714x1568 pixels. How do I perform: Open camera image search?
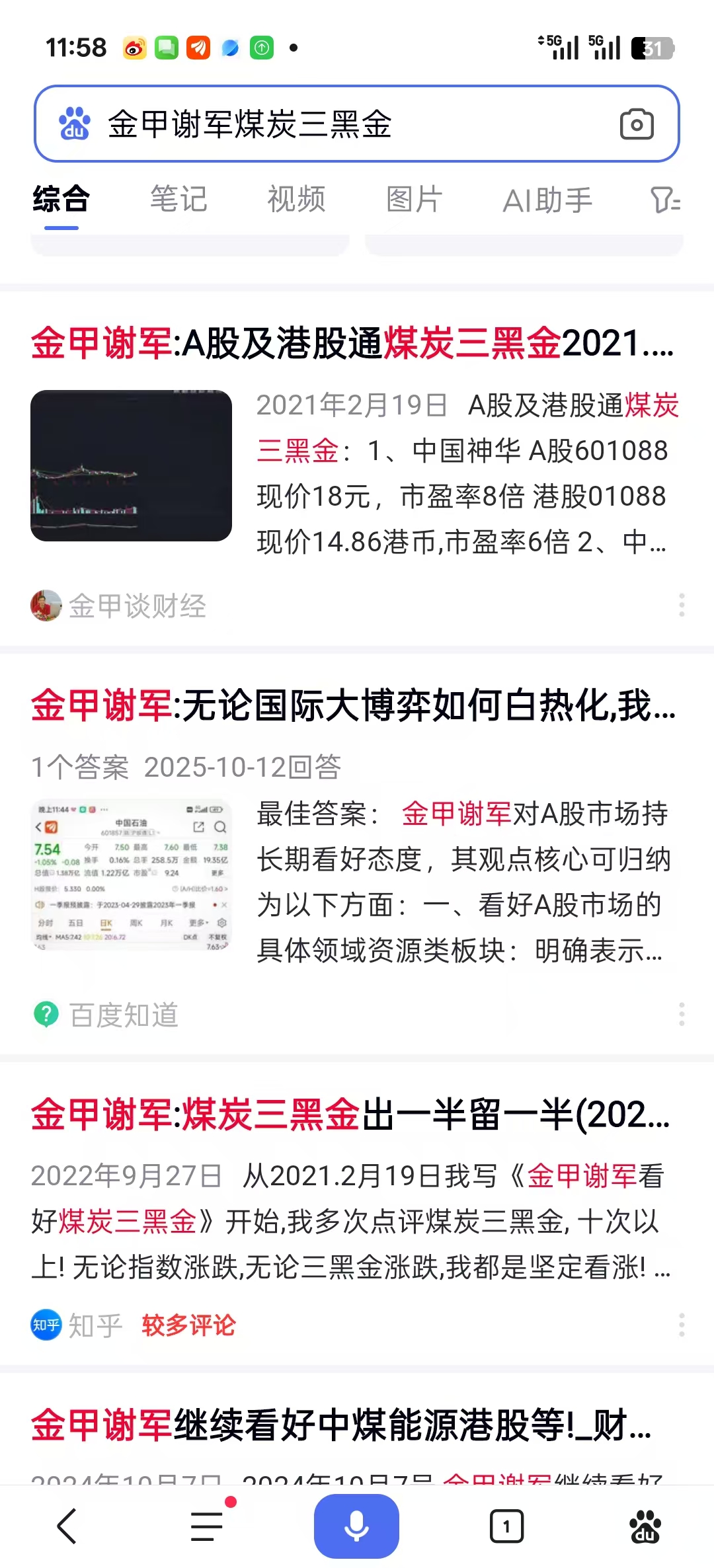(x=637, y=124)
